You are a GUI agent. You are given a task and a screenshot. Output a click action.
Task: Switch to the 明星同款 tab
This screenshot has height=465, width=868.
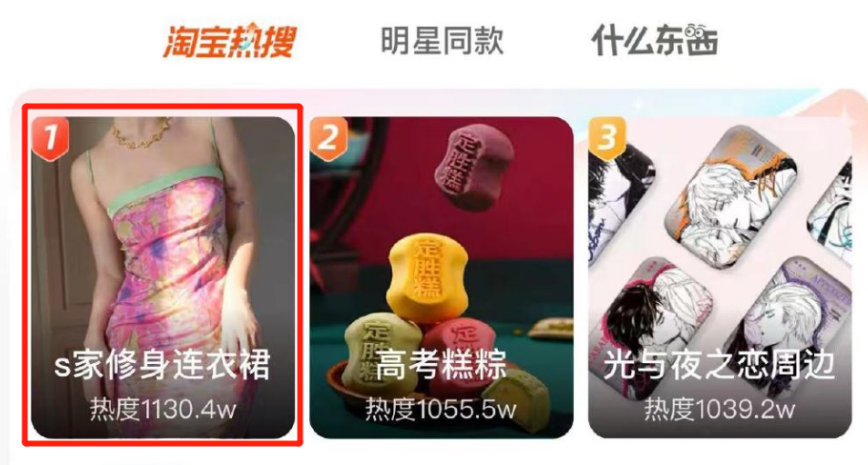[441, 40]
